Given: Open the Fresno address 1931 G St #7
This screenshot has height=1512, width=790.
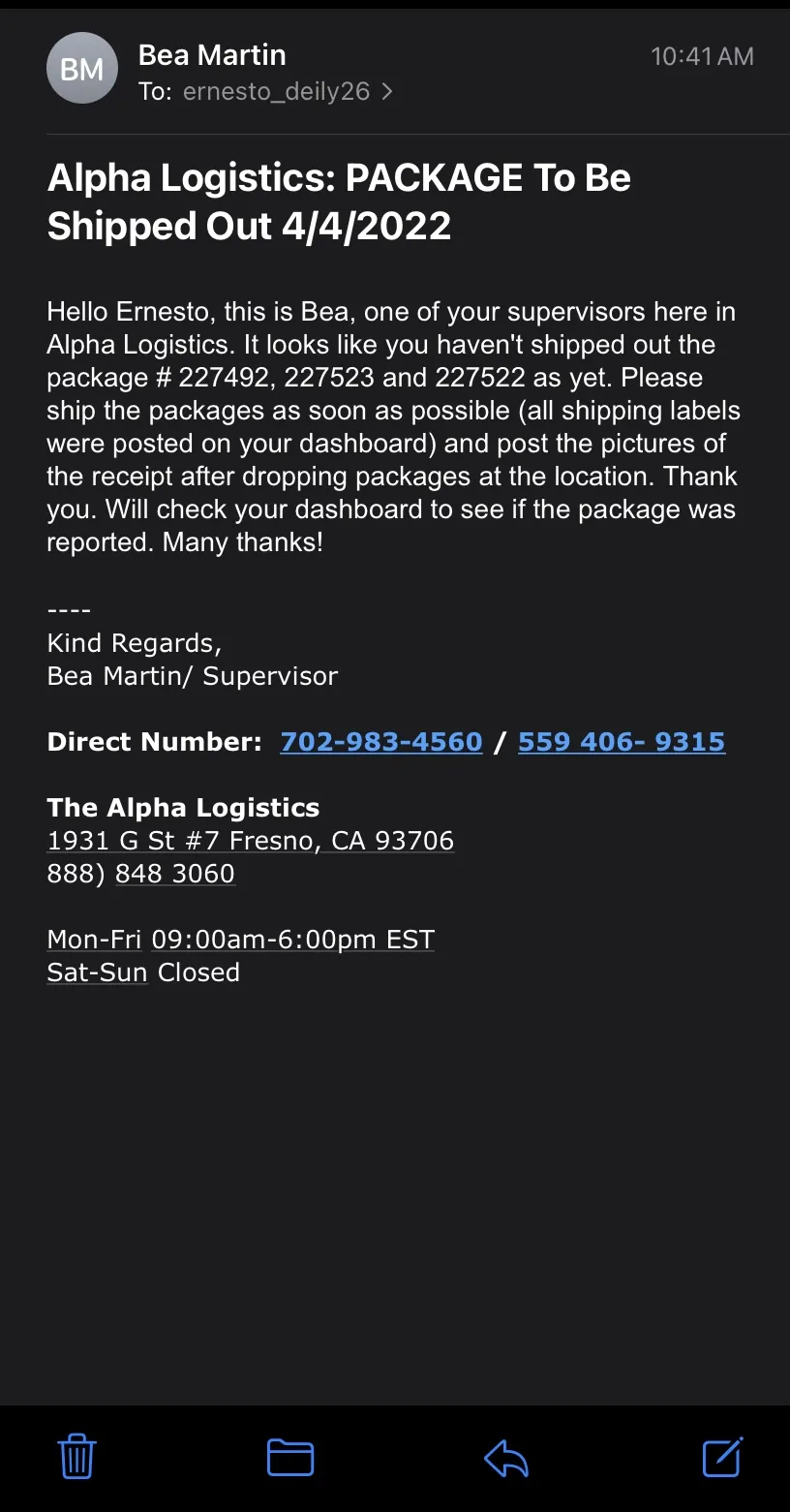Looking at the screenshot, I should 251,840.
